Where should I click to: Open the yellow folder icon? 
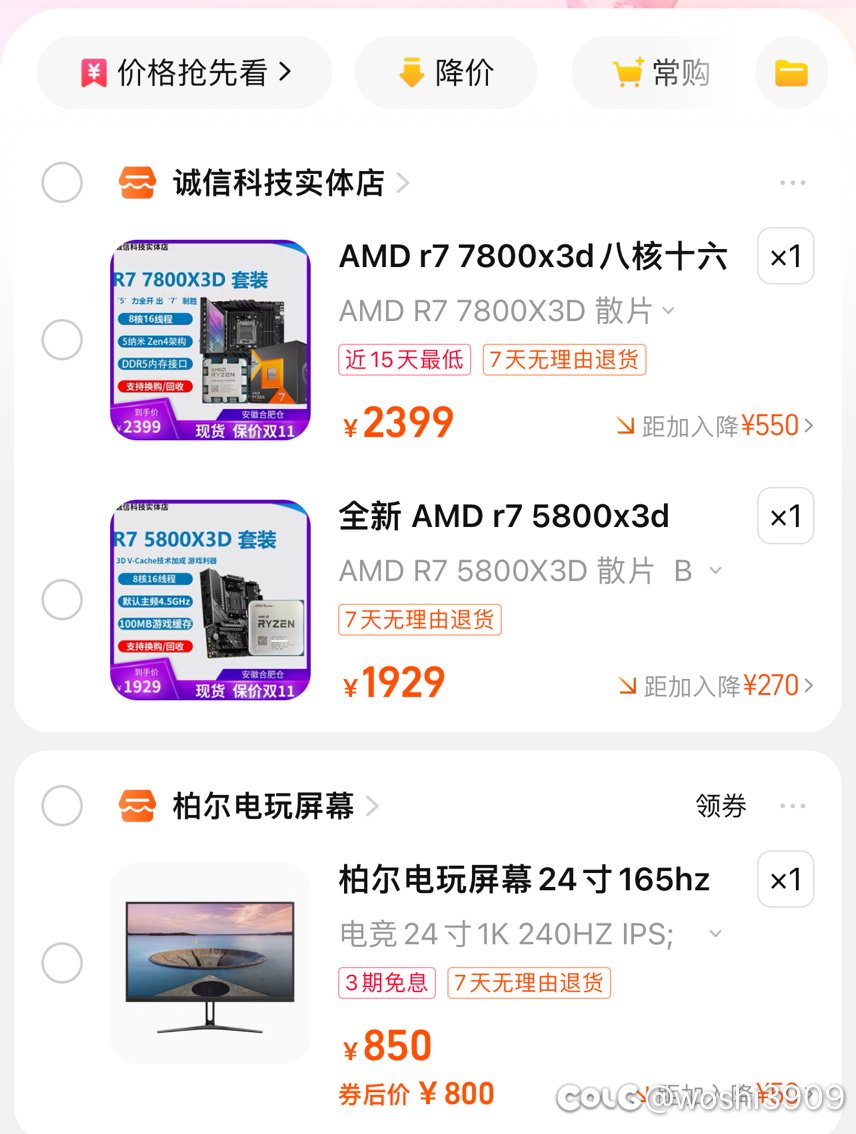coord(791,73)
